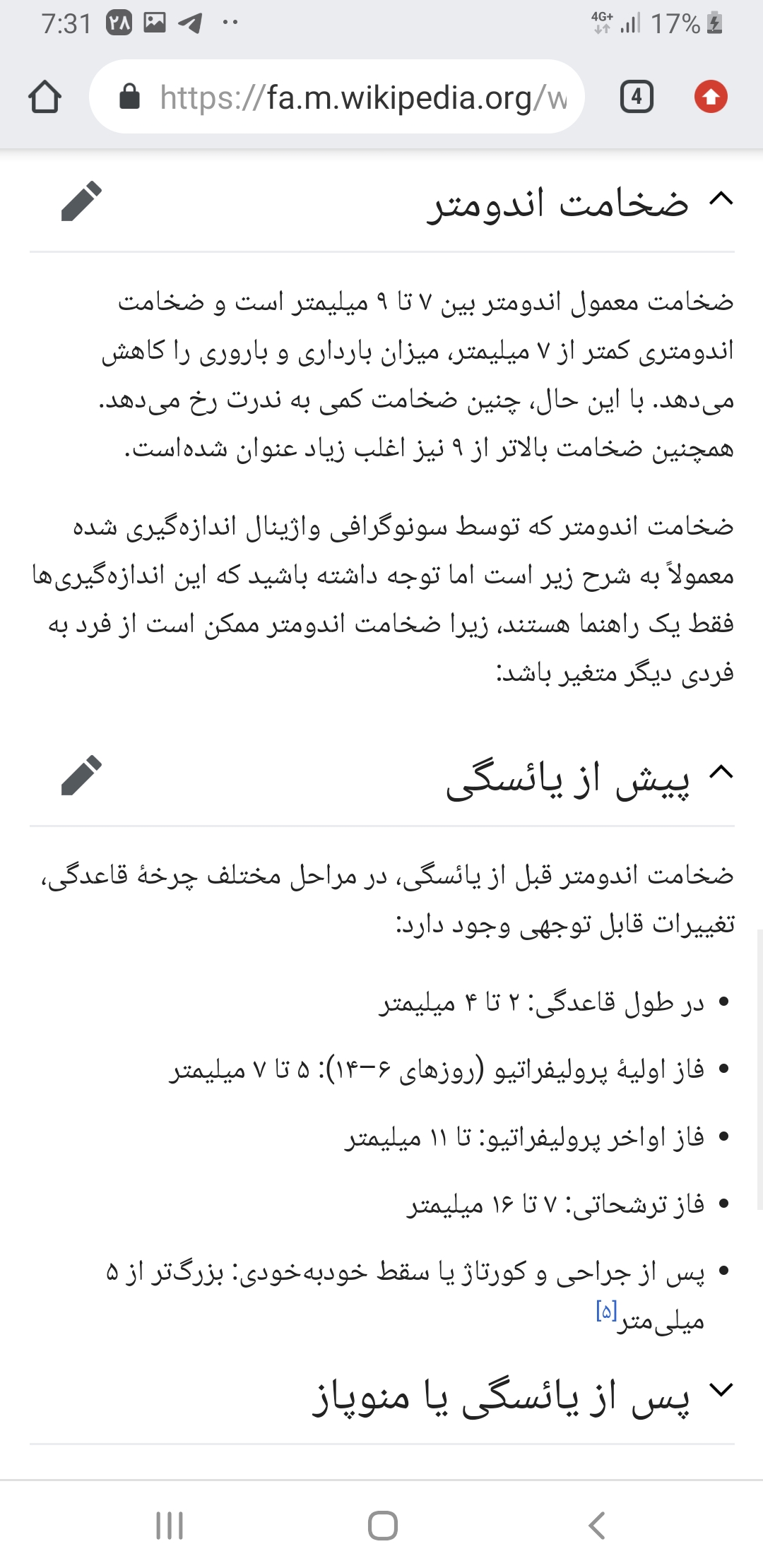Open the recent apps overview
763x1568 pixels.
pos(170,1526)
